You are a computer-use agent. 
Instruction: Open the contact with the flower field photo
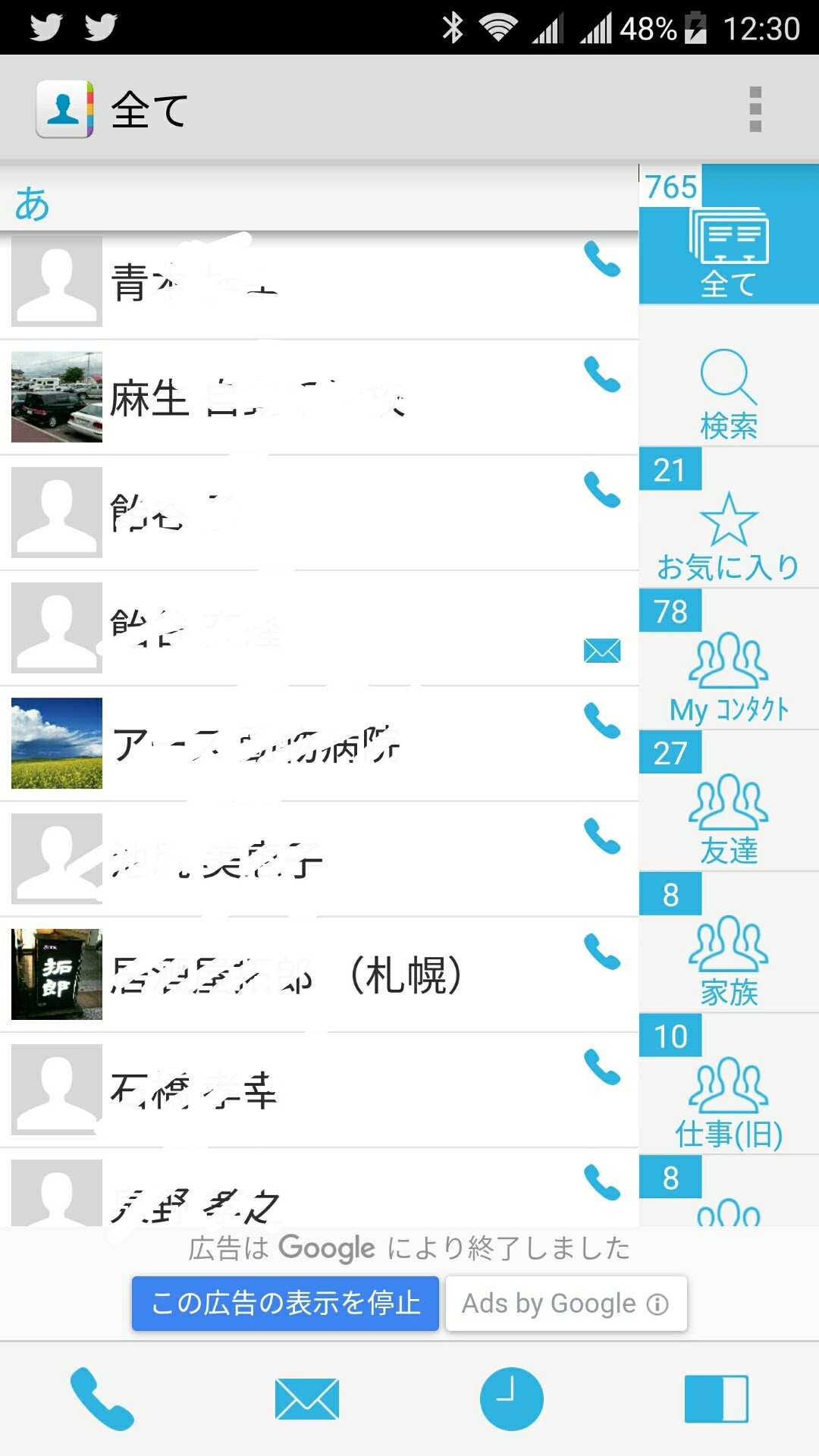coord(303,743)
